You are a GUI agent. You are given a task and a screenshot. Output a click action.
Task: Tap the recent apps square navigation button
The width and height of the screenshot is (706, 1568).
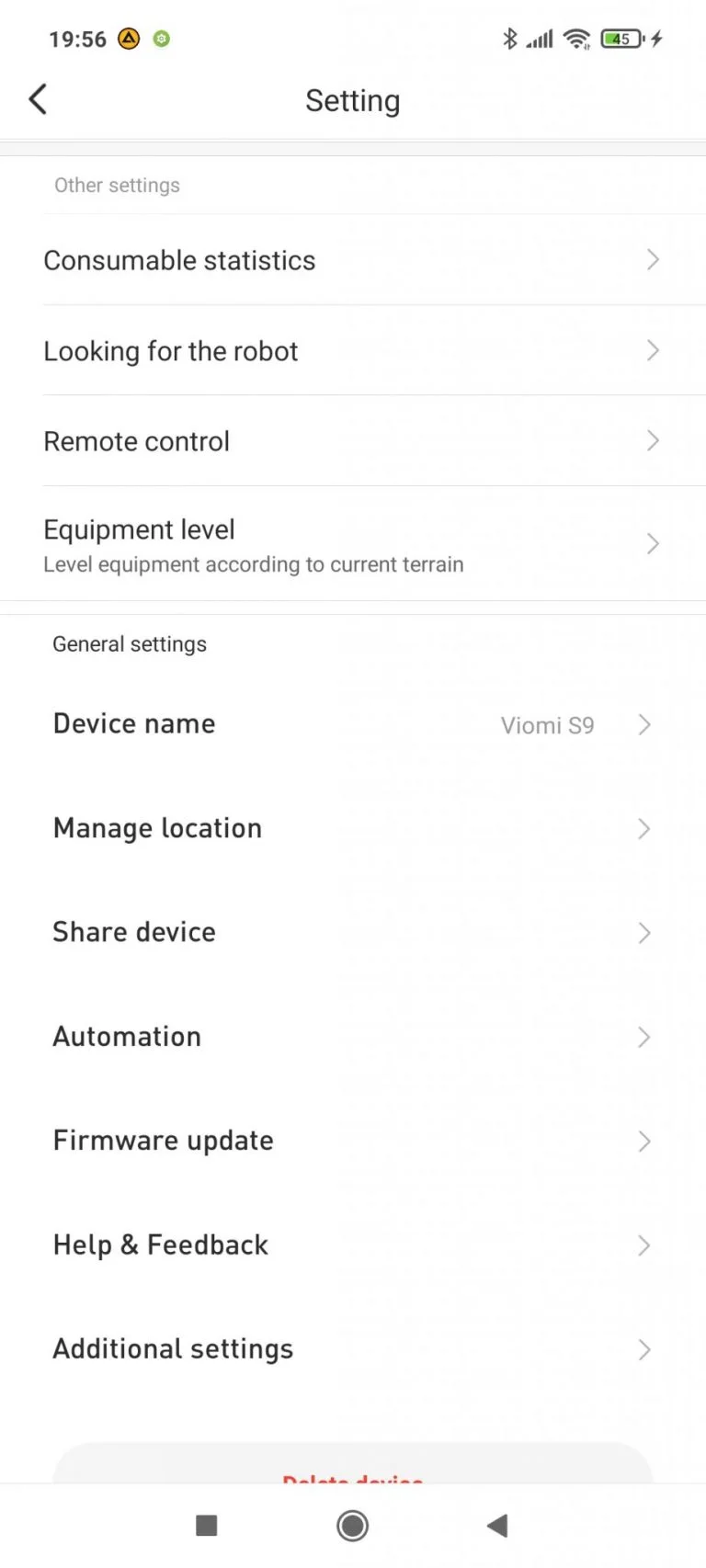(x=206, y=1524)
